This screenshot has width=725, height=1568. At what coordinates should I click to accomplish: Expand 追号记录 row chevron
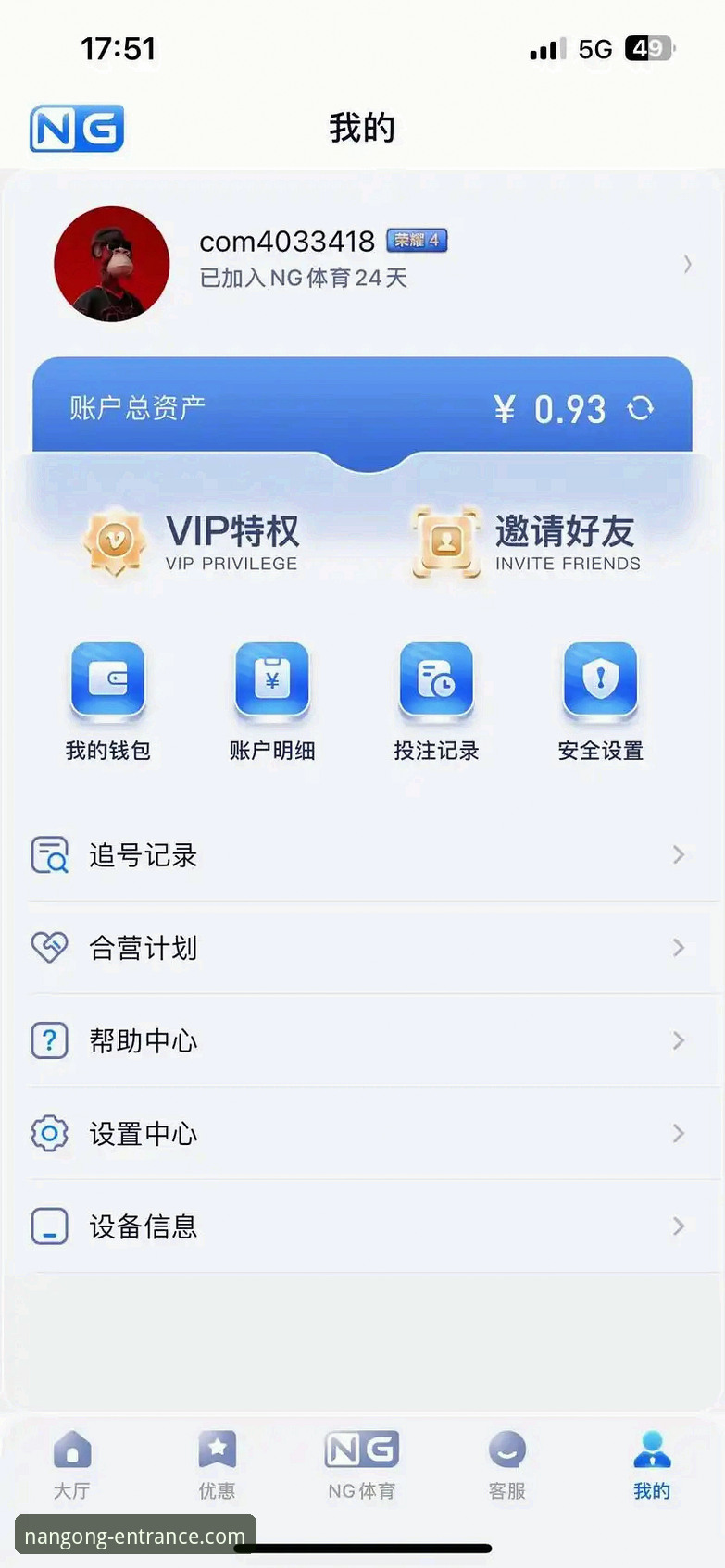tap(679, 855)
